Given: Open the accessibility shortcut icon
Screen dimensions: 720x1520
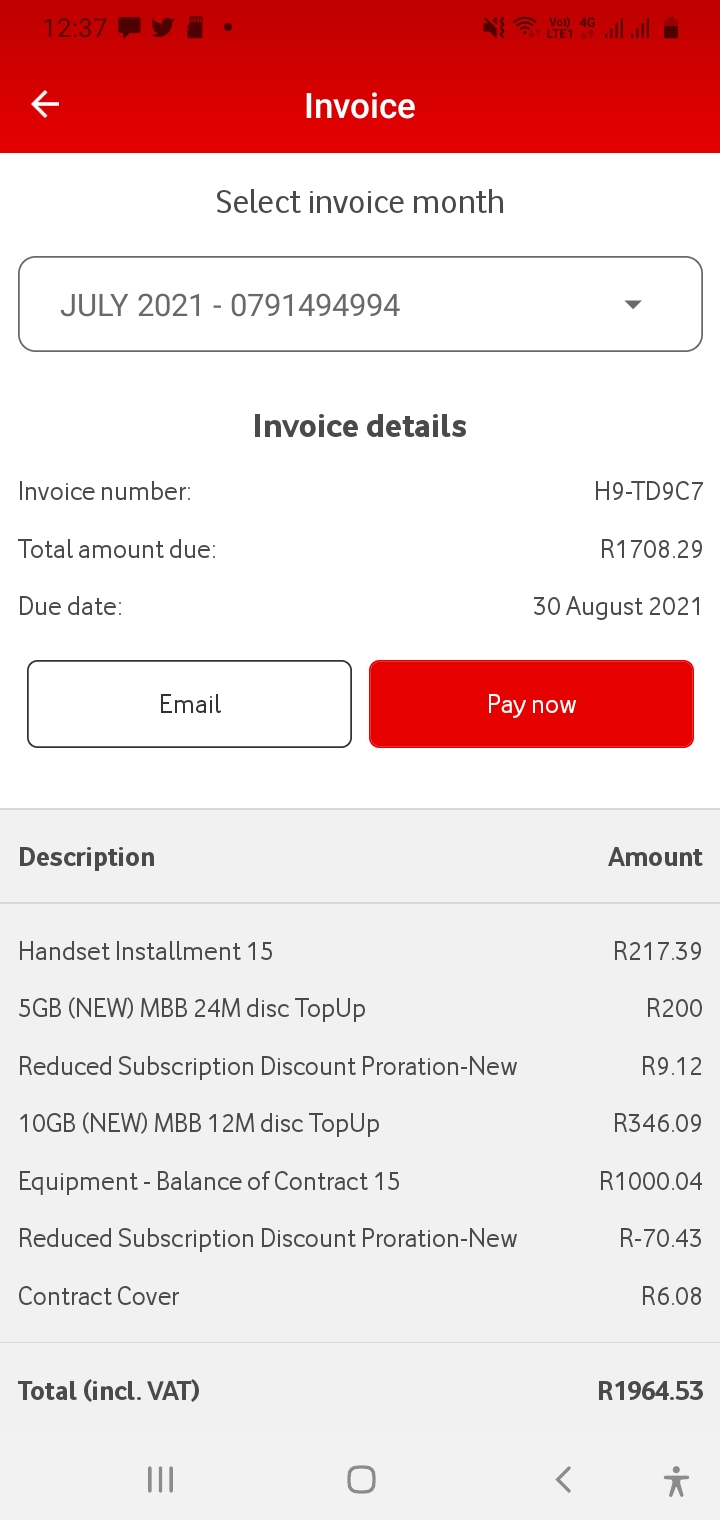Looking at the screenshot, I should pyautogui.click(x=676, y=1479).
